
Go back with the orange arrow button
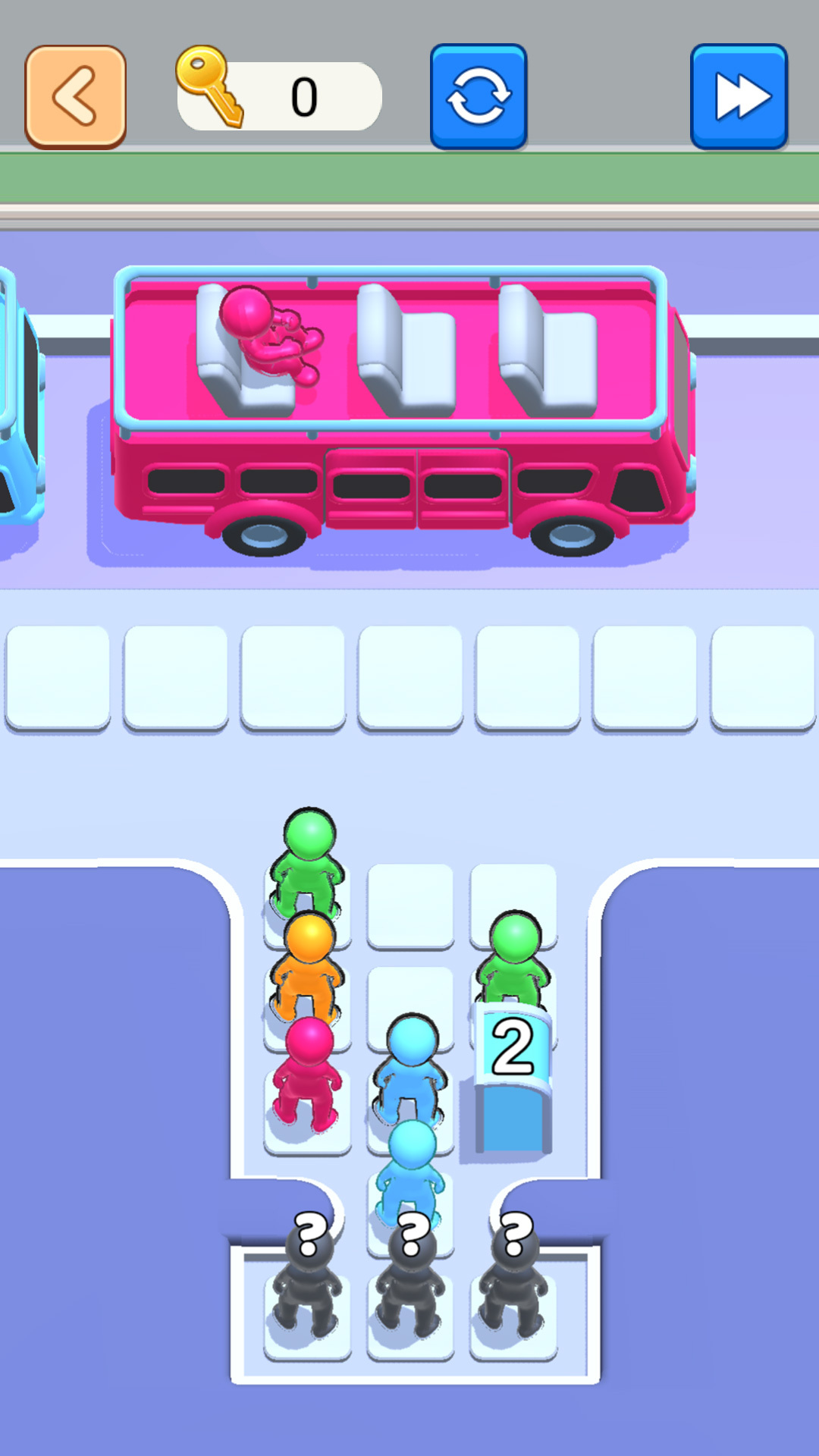click(75, 96)
